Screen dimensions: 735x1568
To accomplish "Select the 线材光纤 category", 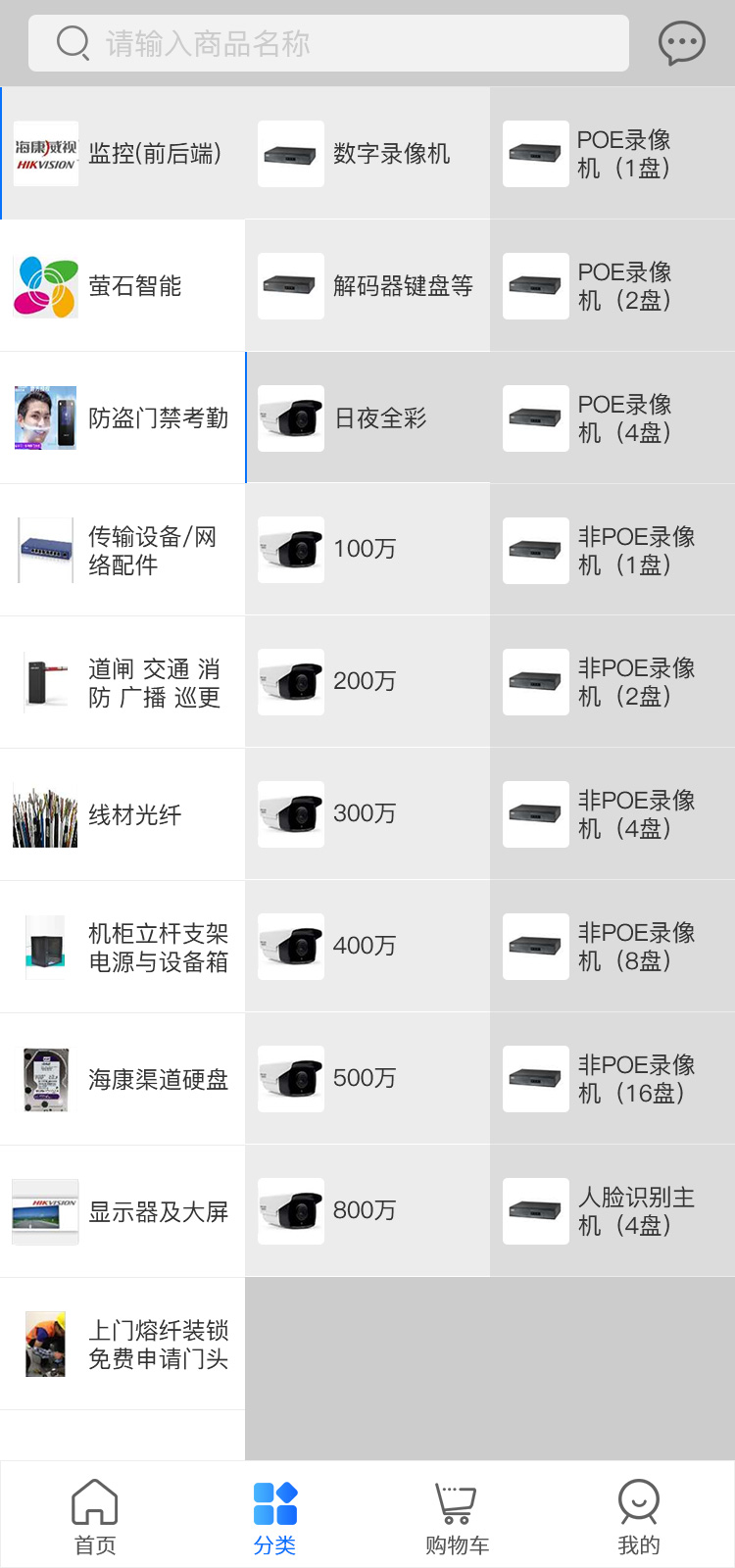I will click(x=122, y=815).
